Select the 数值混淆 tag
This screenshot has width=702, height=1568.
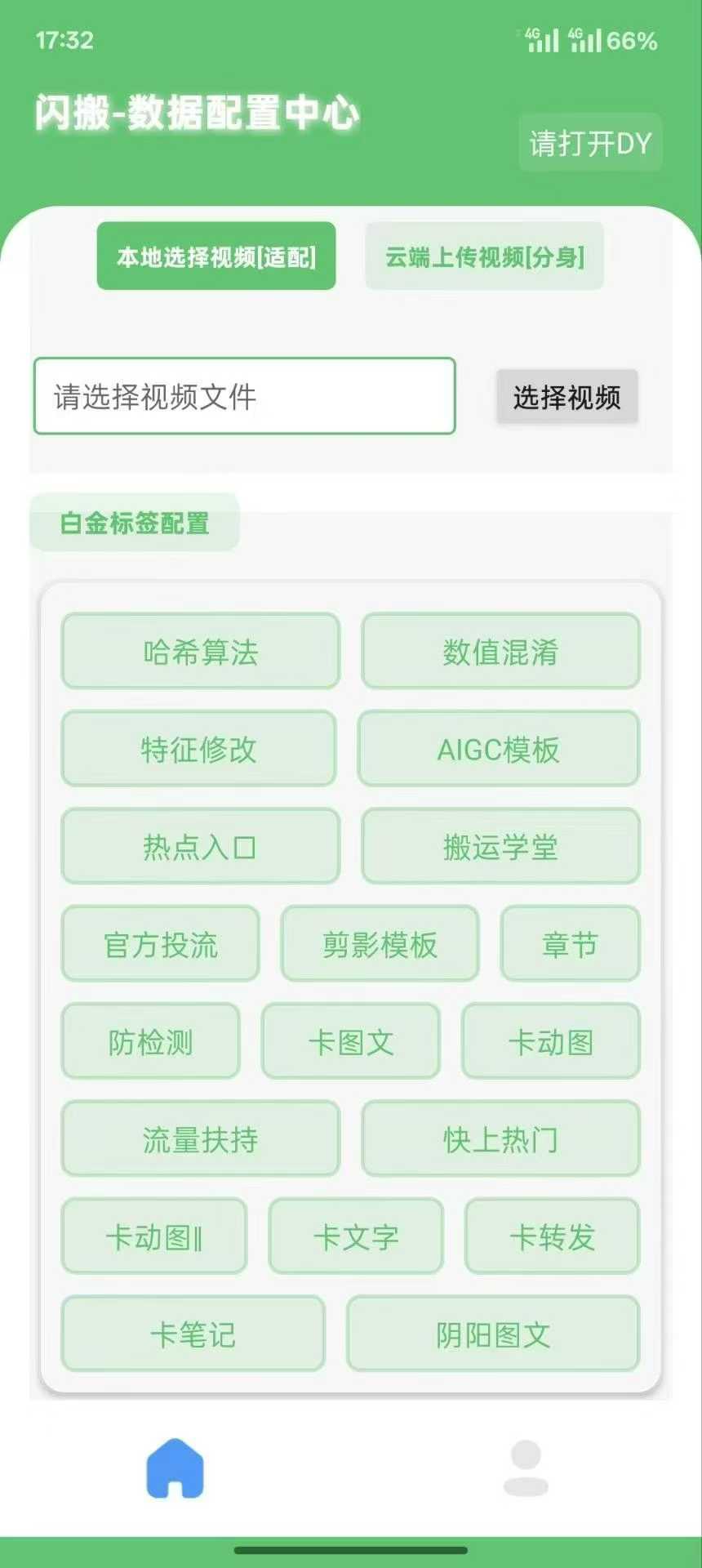500,652
